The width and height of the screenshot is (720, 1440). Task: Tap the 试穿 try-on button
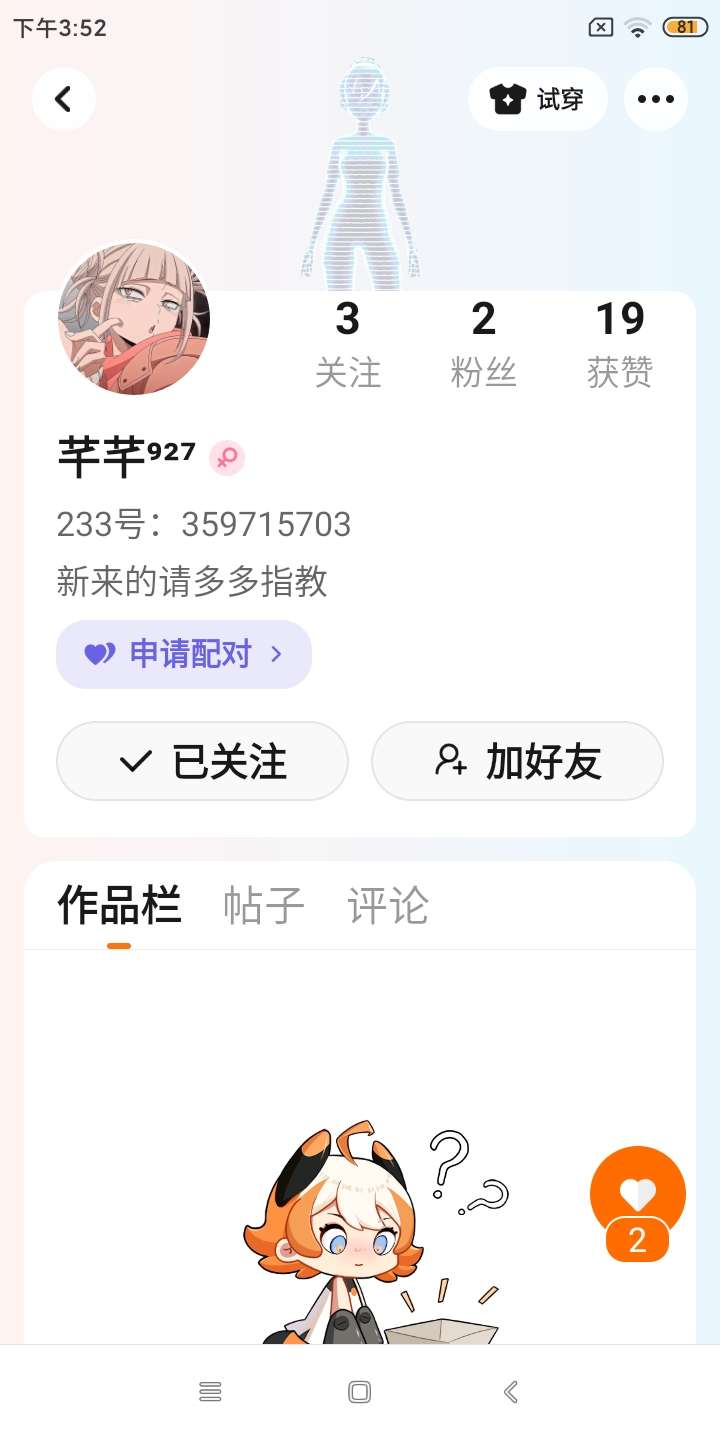(538, 99)
